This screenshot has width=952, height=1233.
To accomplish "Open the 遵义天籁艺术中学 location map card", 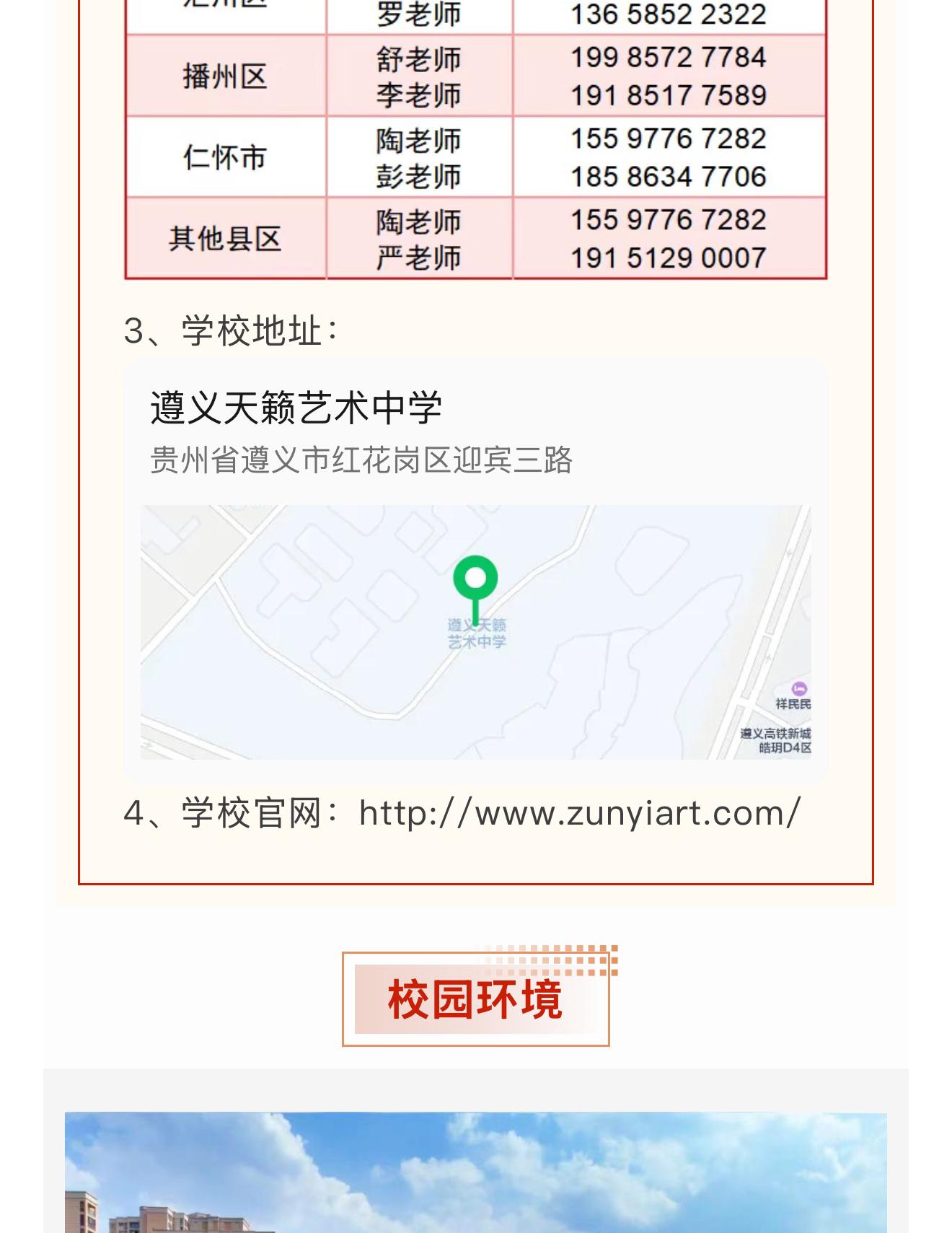I will pyautogui.click(x=475, y=571).
